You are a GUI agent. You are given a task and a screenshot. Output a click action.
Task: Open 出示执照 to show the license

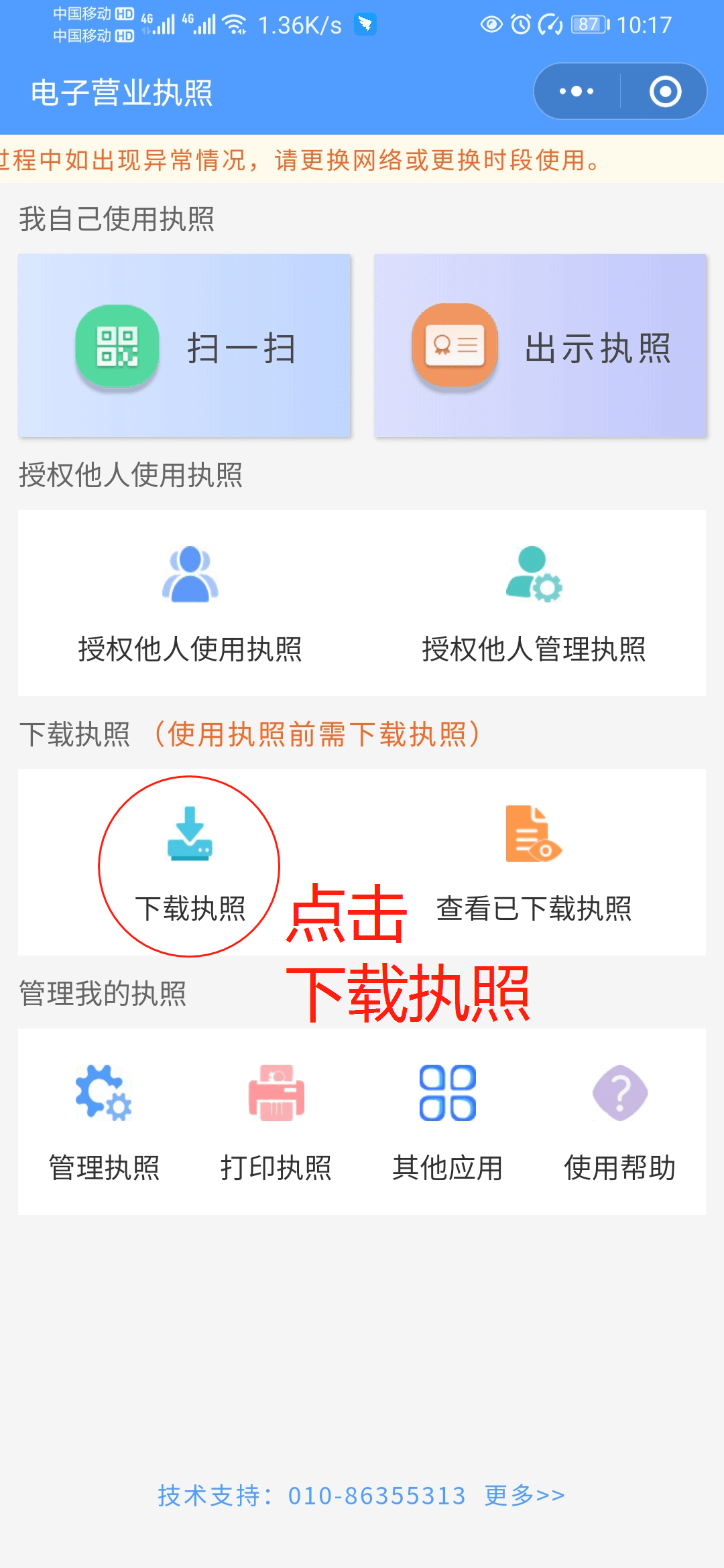pyautogui.click(x=540, y=346)
